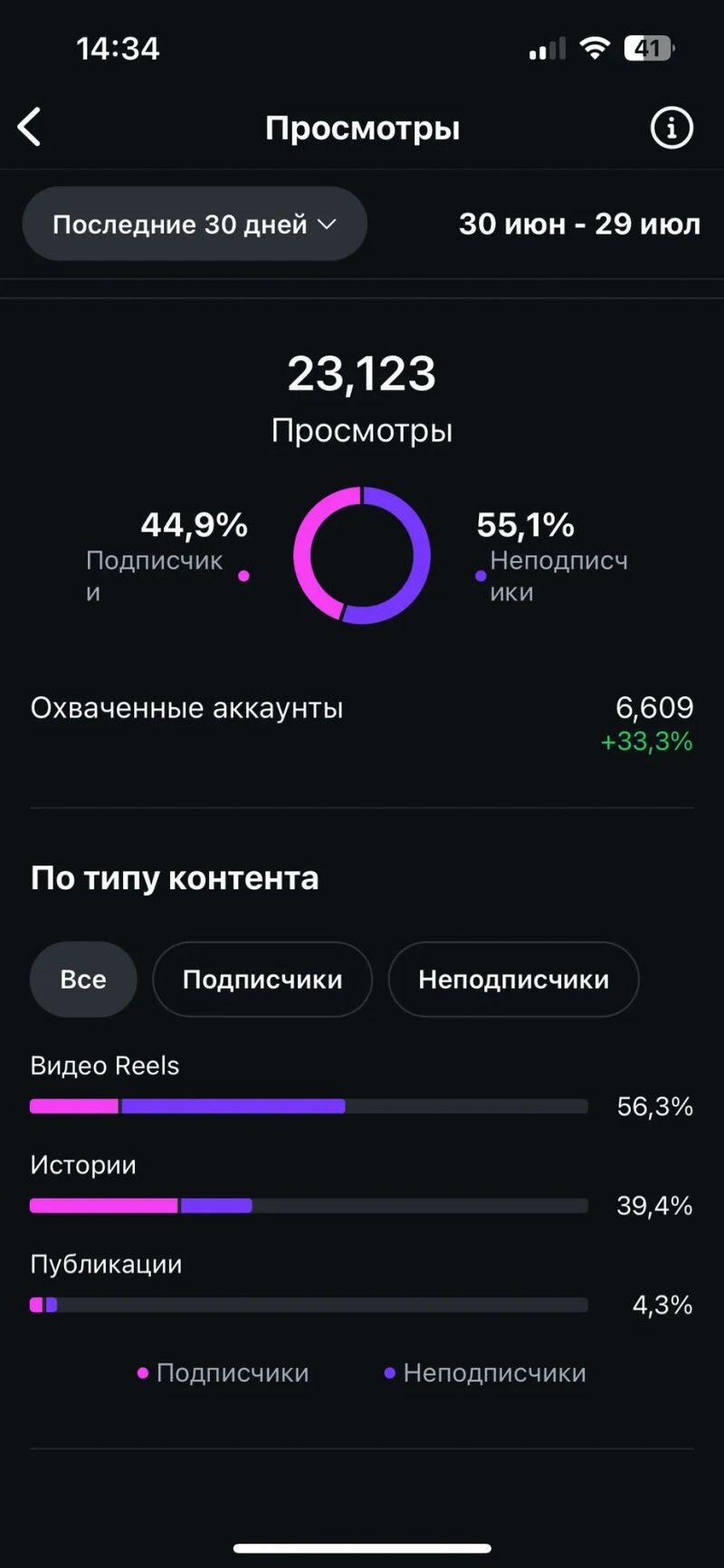Screen dimensions: 724x1568
Task: Expand the Последние 30 дней period dropdown
Action: pos(195,225)
